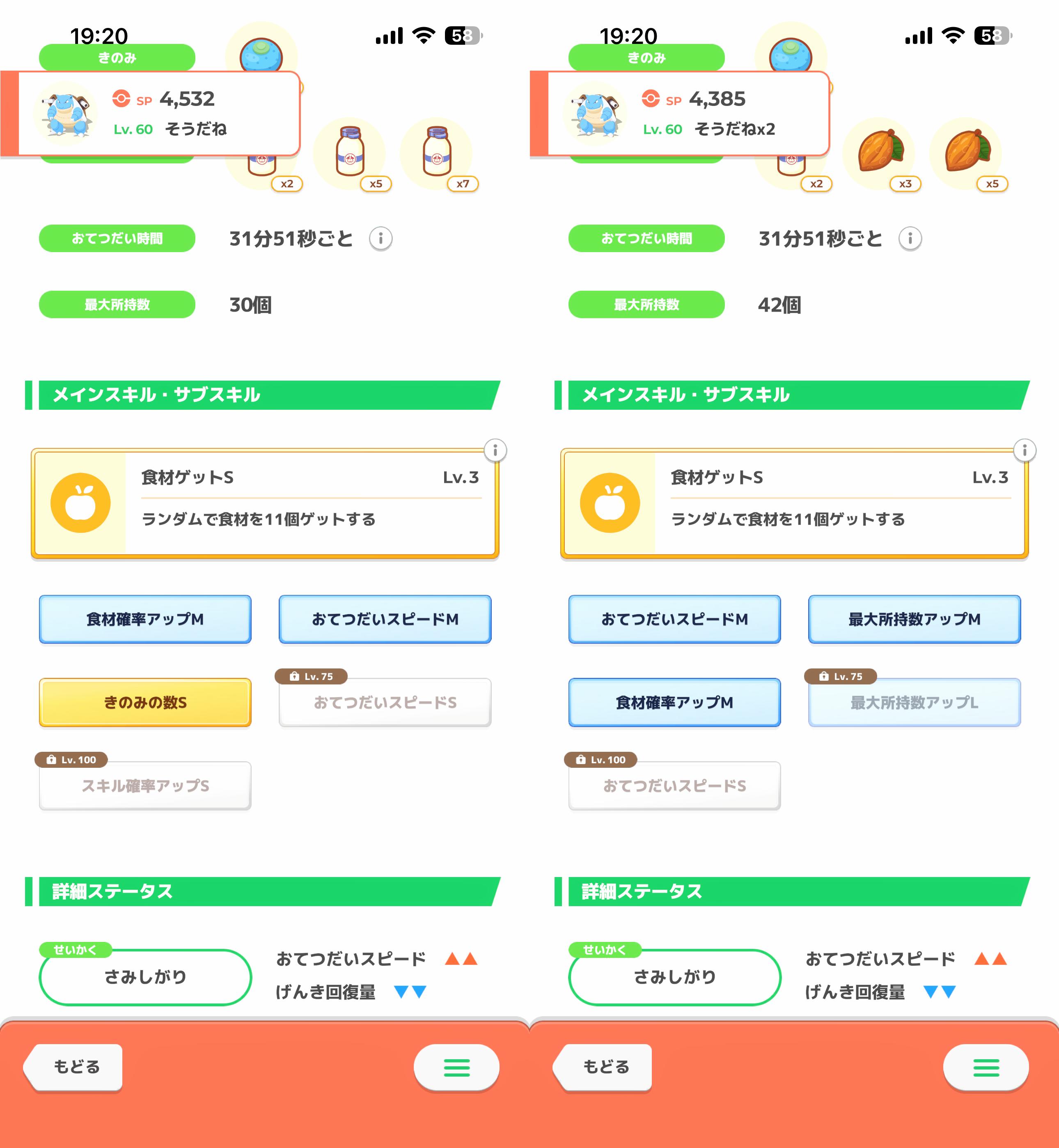Select the 最大所持数アップM sub skill
This screenshot has width=1059, height=1148.
(x=914, y=619)
